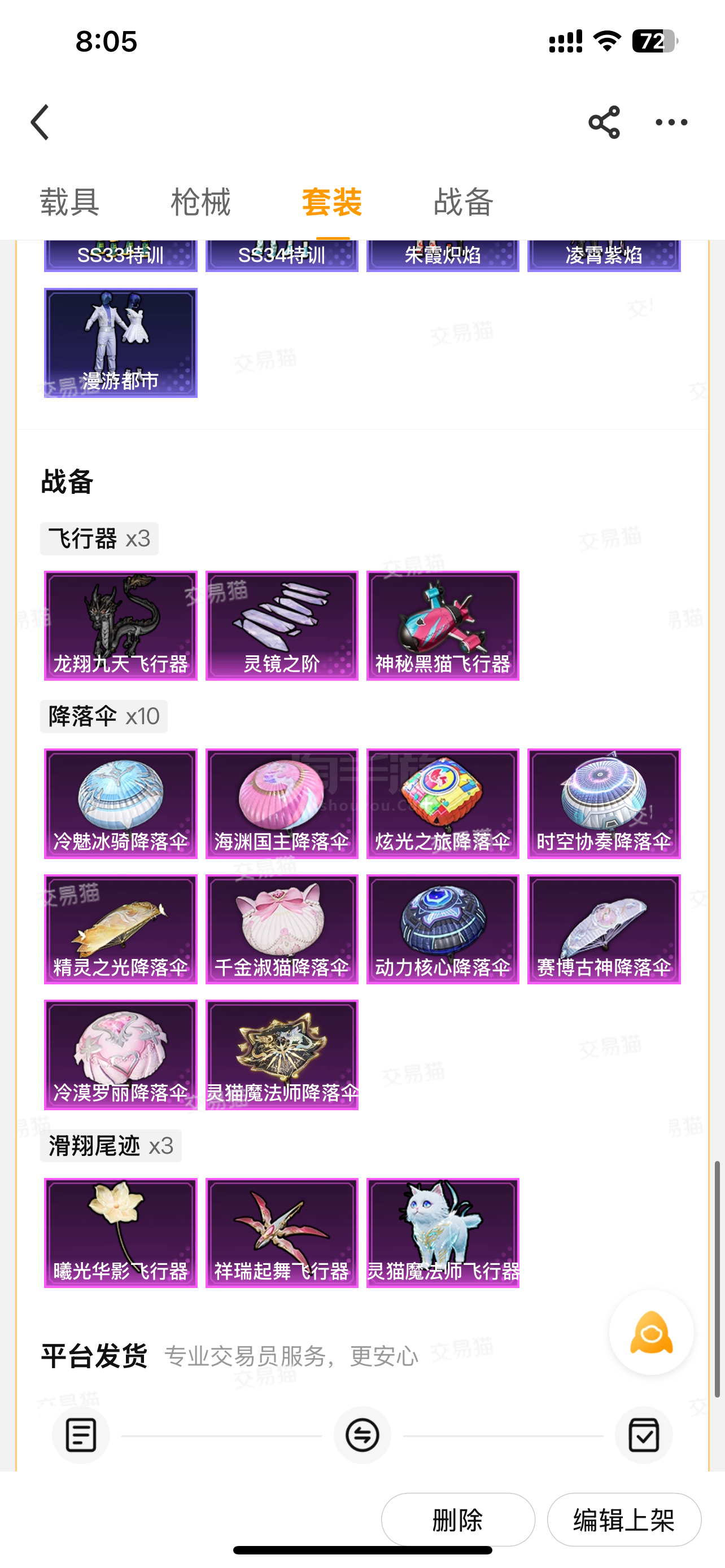Open the floating customer service icon
Viewport: 725px width, 1568px height.
[x=650, y=1333]
